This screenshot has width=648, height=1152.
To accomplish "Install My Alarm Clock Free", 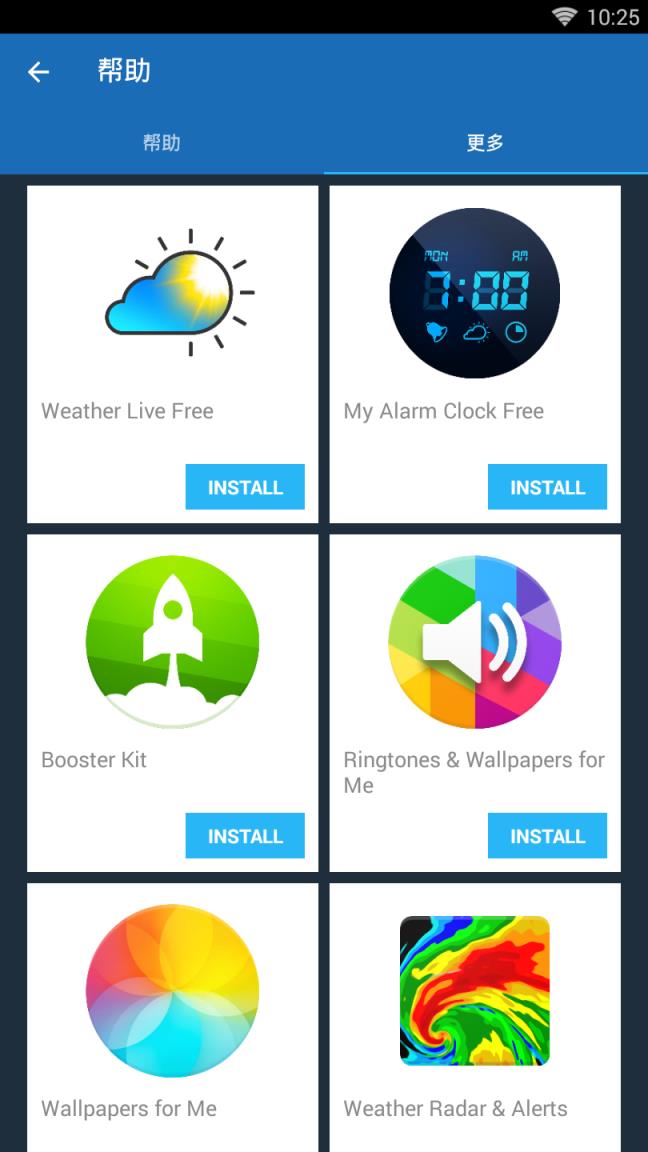I will [x=547, y=487].
